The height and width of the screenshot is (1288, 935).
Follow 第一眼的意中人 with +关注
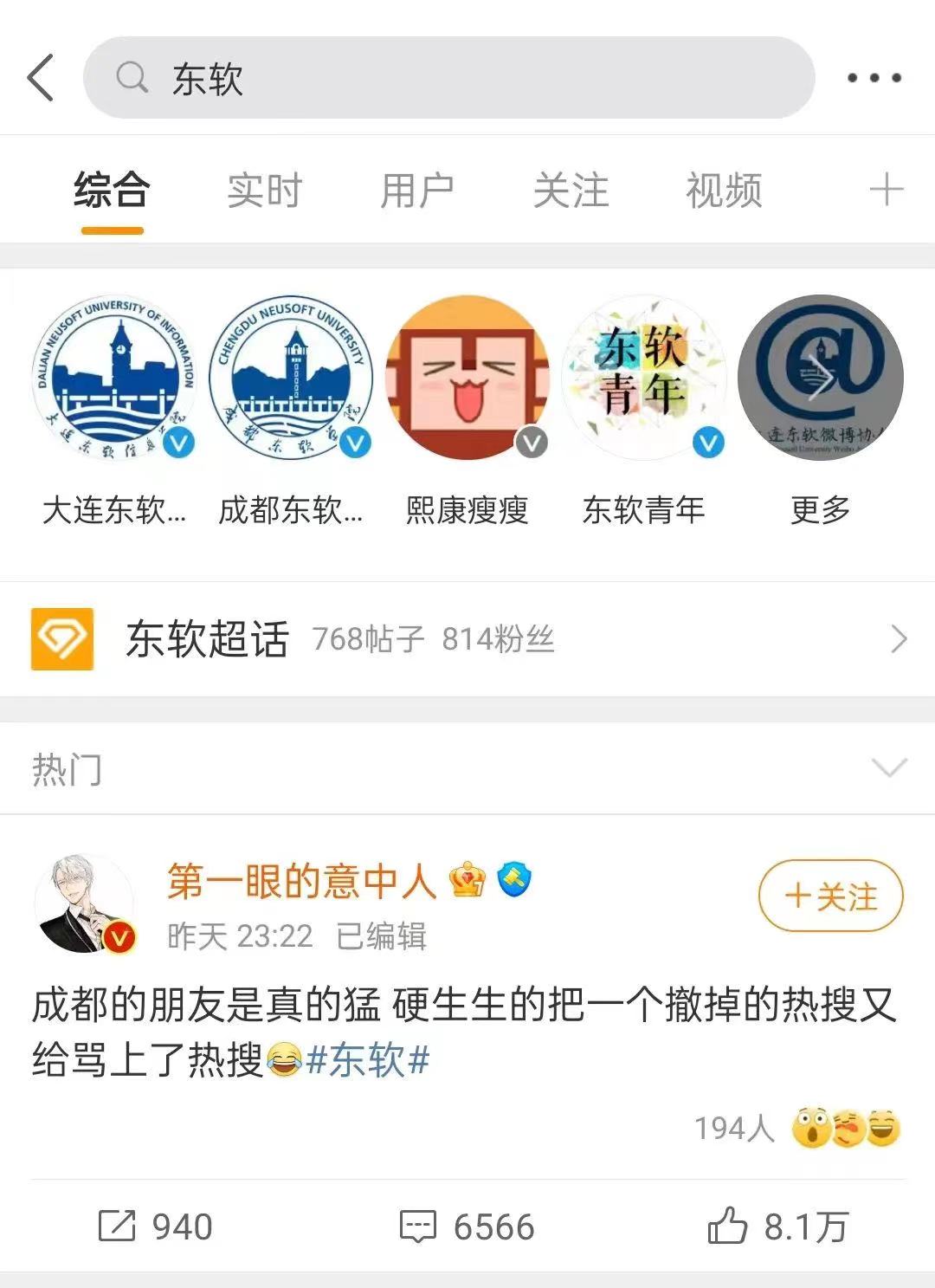click(x=830, y=896)
